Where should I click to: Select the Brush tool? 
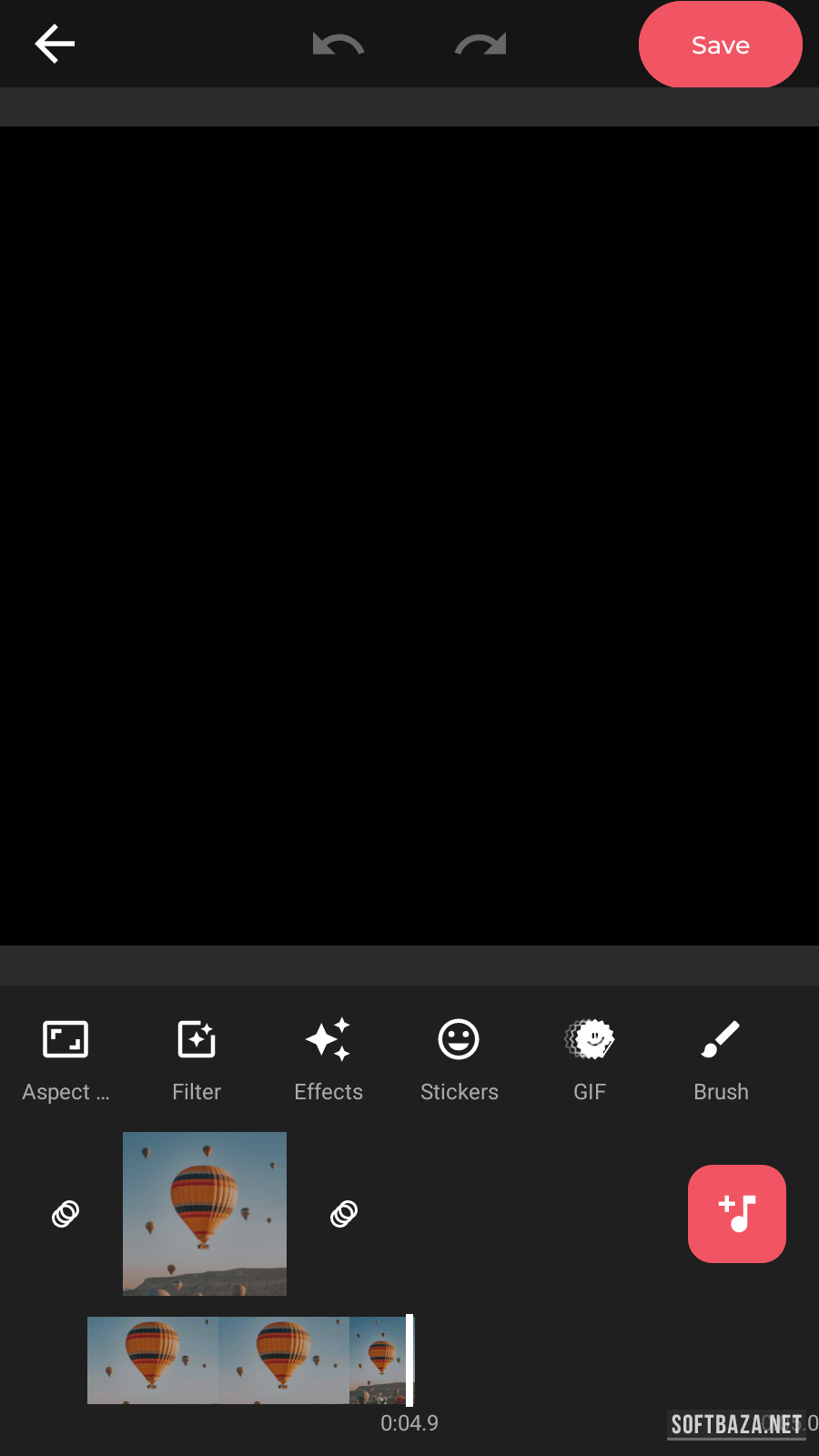coord(721,1058)
